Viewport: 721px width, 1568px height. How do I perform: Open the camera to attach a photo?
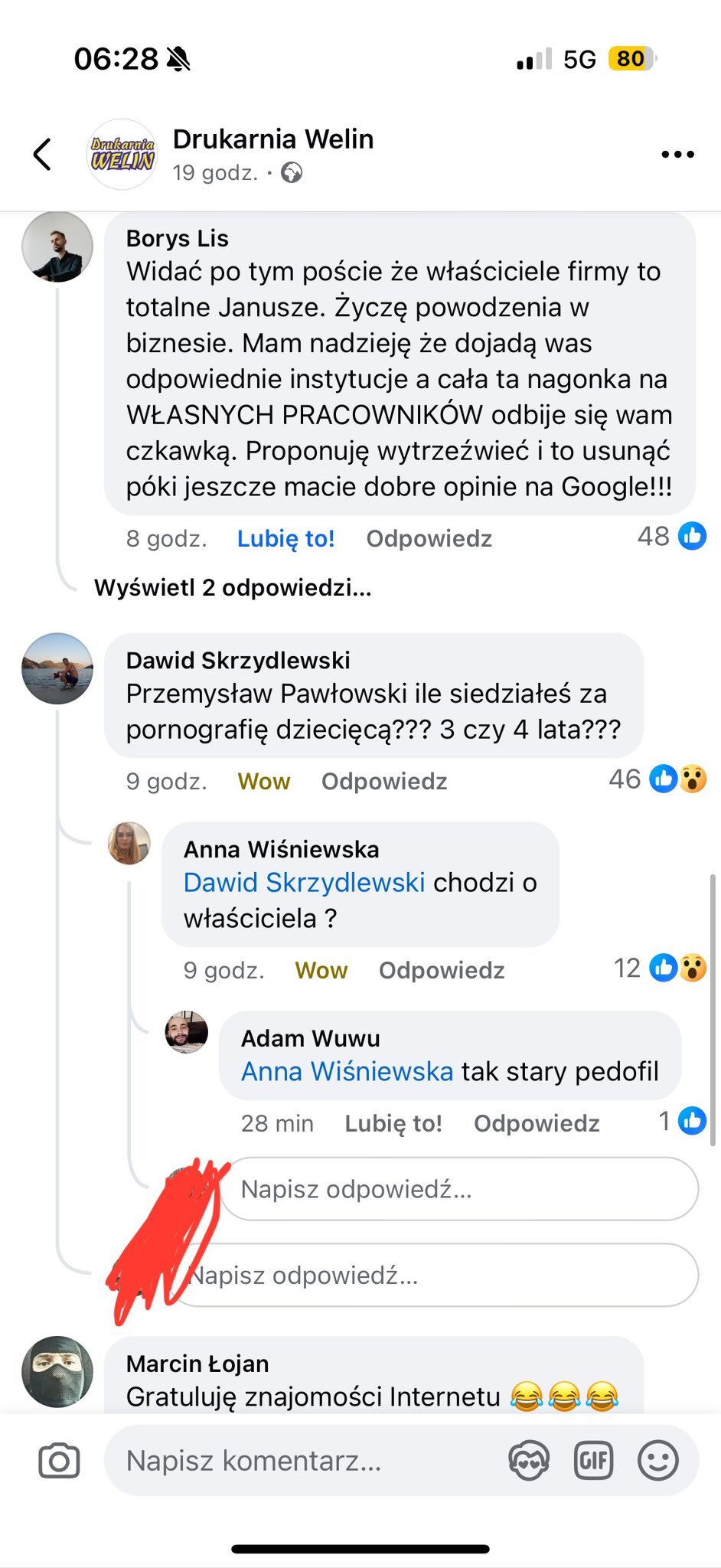59,1461
